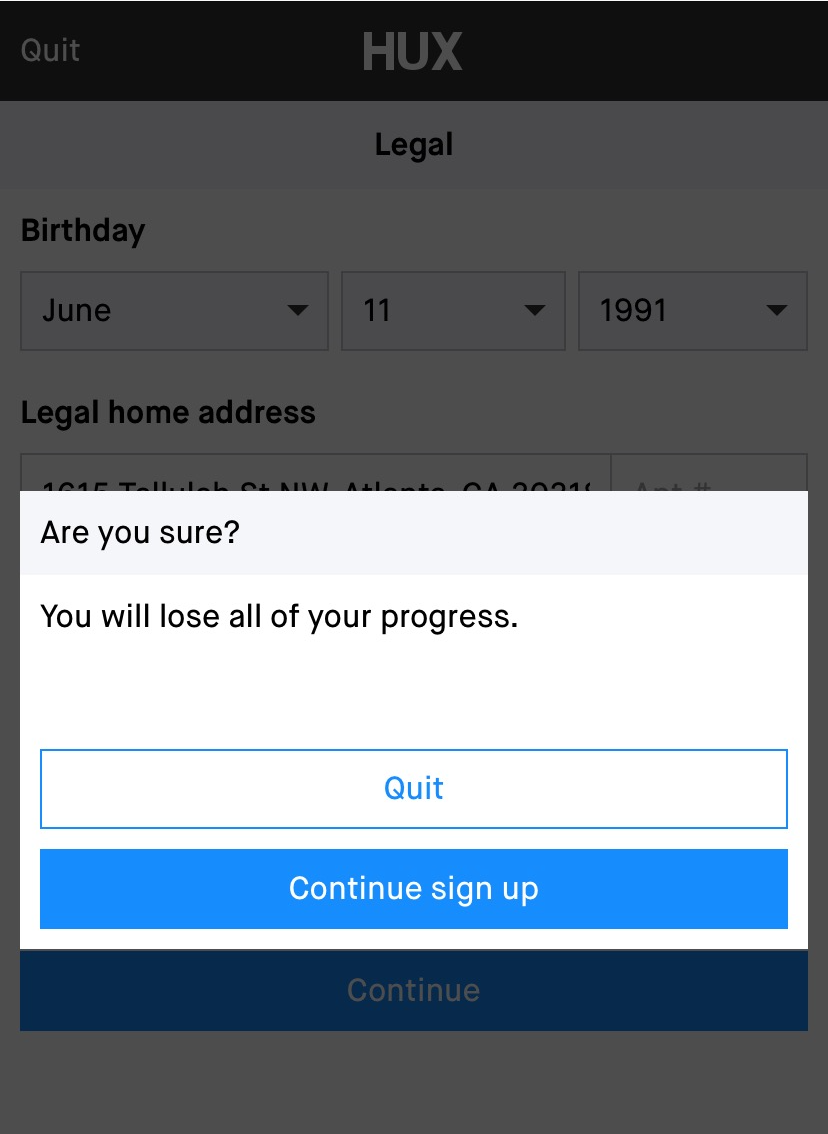This screenshot has height=1134, width=828.
Task: Click the year dropdown chevron
Action: (776, 312)
